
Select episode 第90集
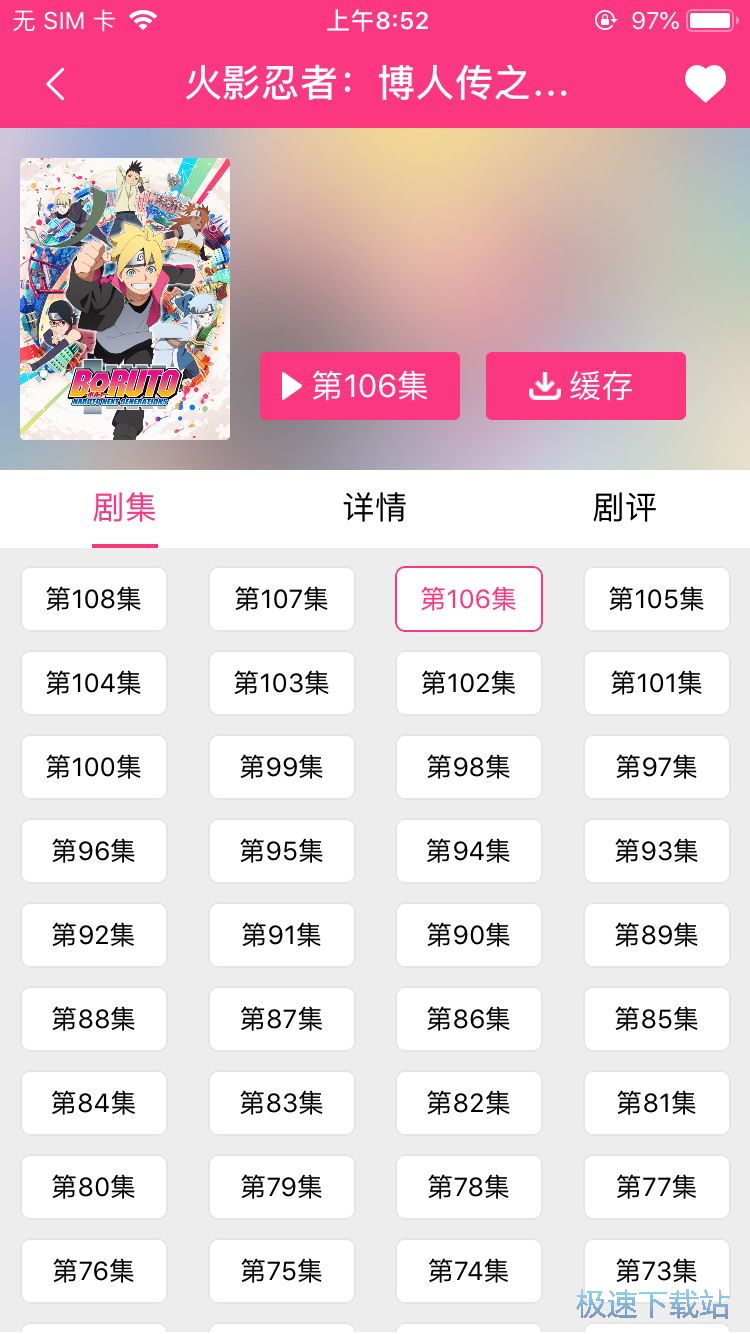click(x=468, y=935)
